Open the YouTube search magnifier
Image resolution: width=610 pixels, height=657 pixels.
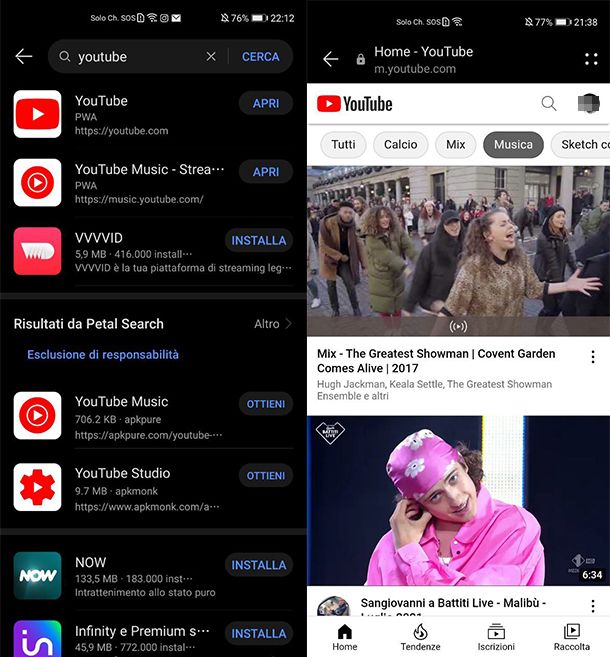[549, 103]
